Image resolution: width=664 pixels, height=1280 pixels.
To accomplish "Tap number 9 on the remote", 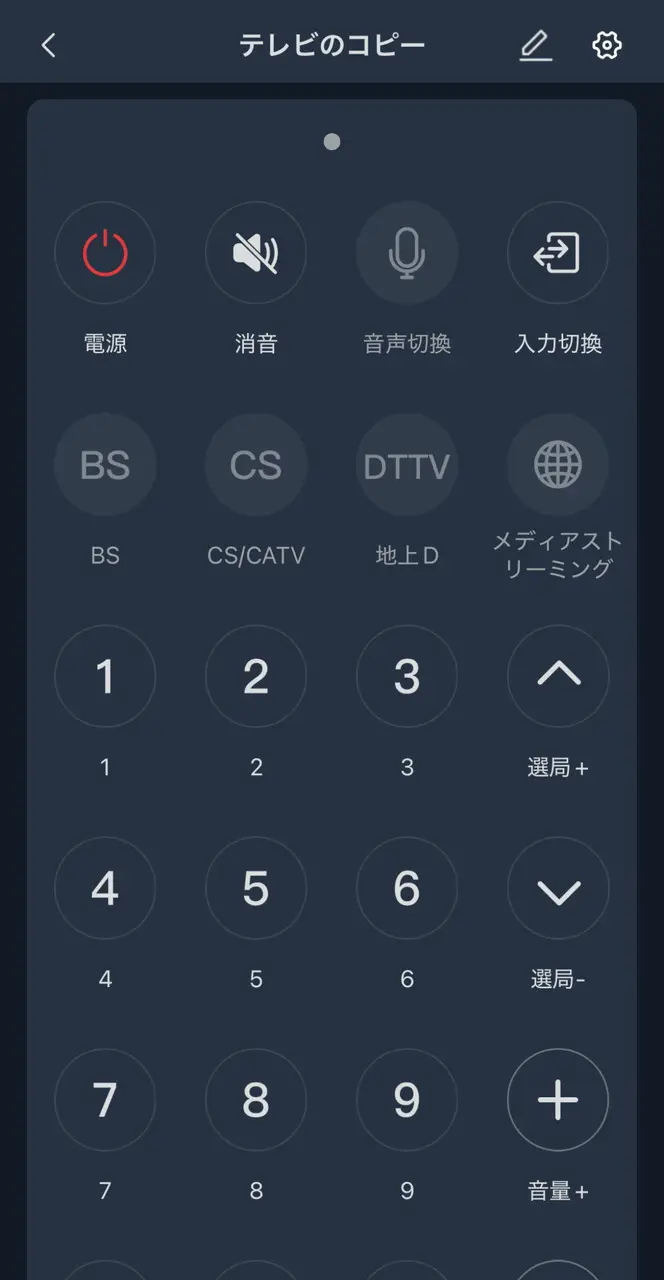I will (407, 1100).
